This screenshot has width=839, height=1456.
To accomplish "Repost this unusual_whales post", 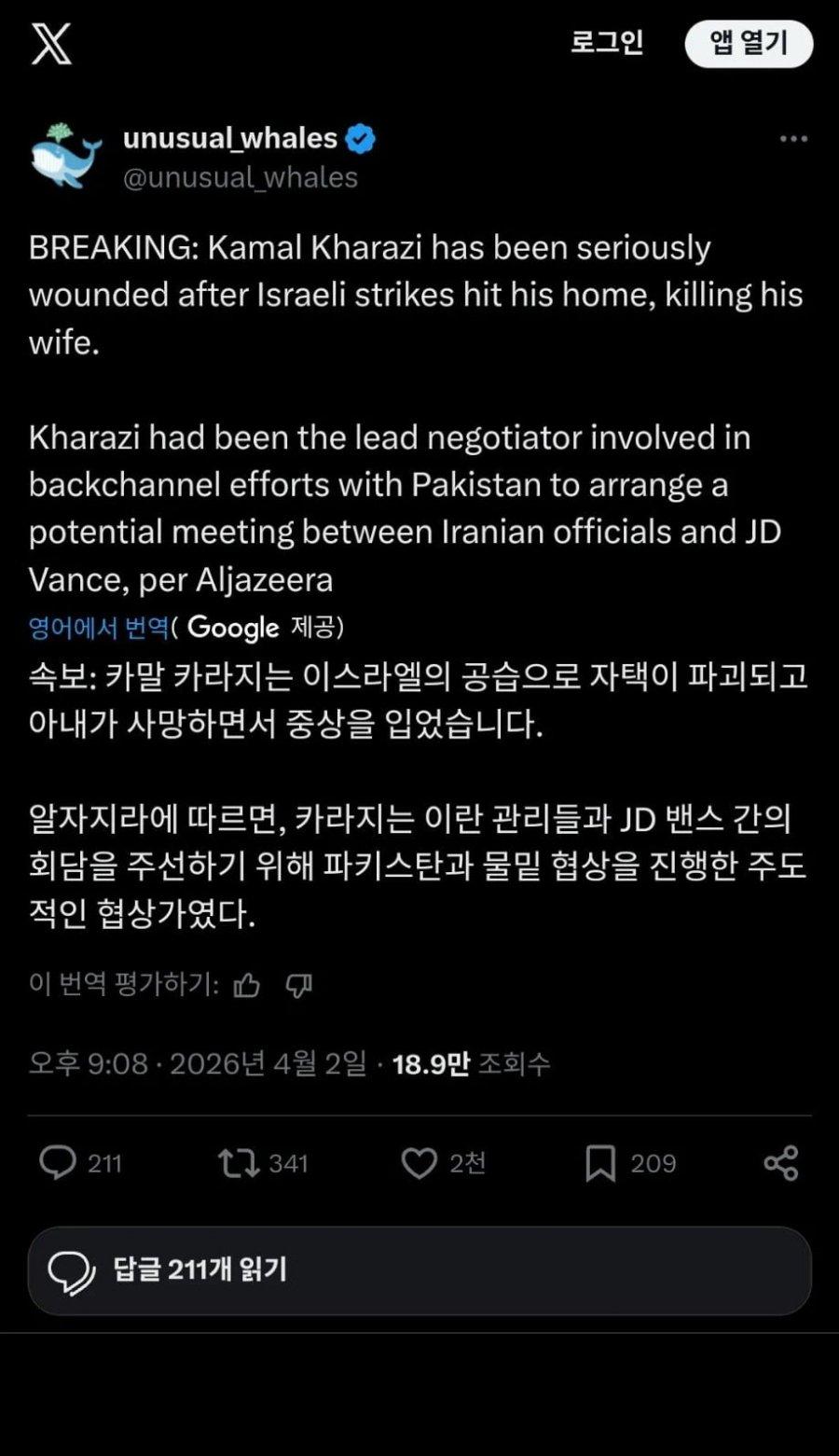I will (239, 1163).
